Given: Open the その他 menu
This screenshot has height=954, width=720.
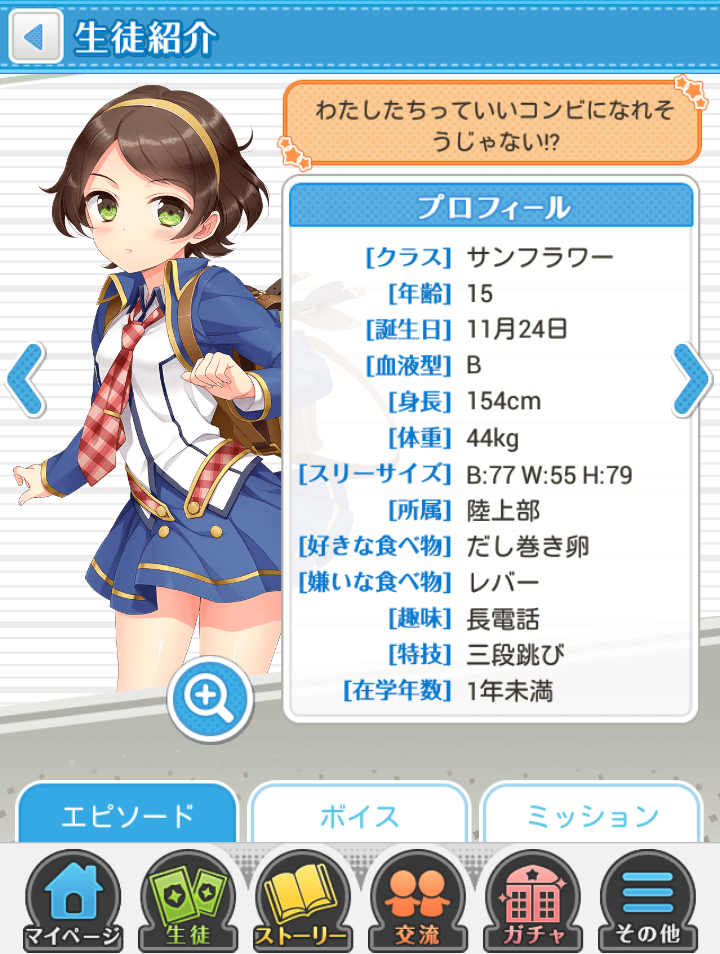Looking at the screenshot, I should pos(647,902).
